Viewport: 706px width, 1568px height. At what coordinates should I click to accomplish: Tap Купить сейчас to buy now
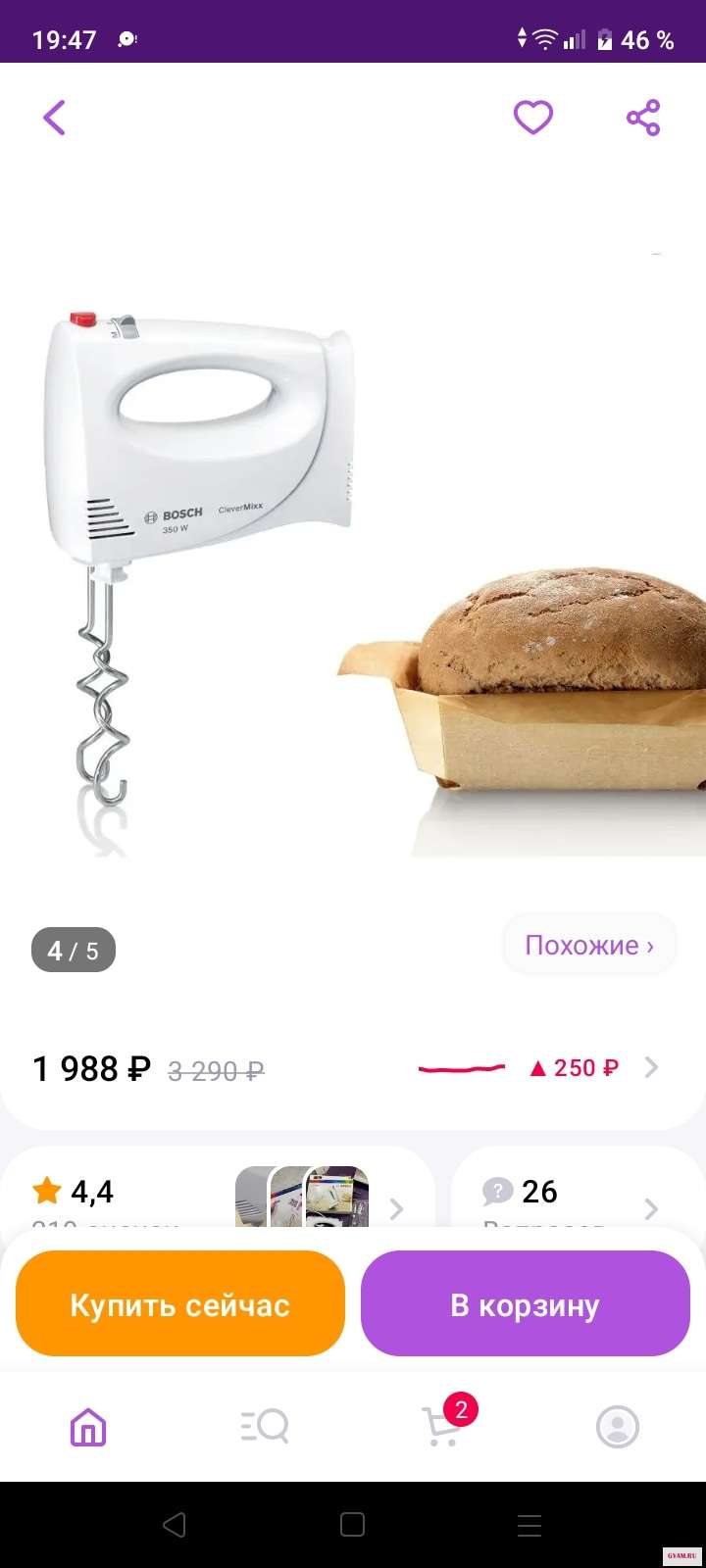pyautogui.click(x=180, y=1305)
